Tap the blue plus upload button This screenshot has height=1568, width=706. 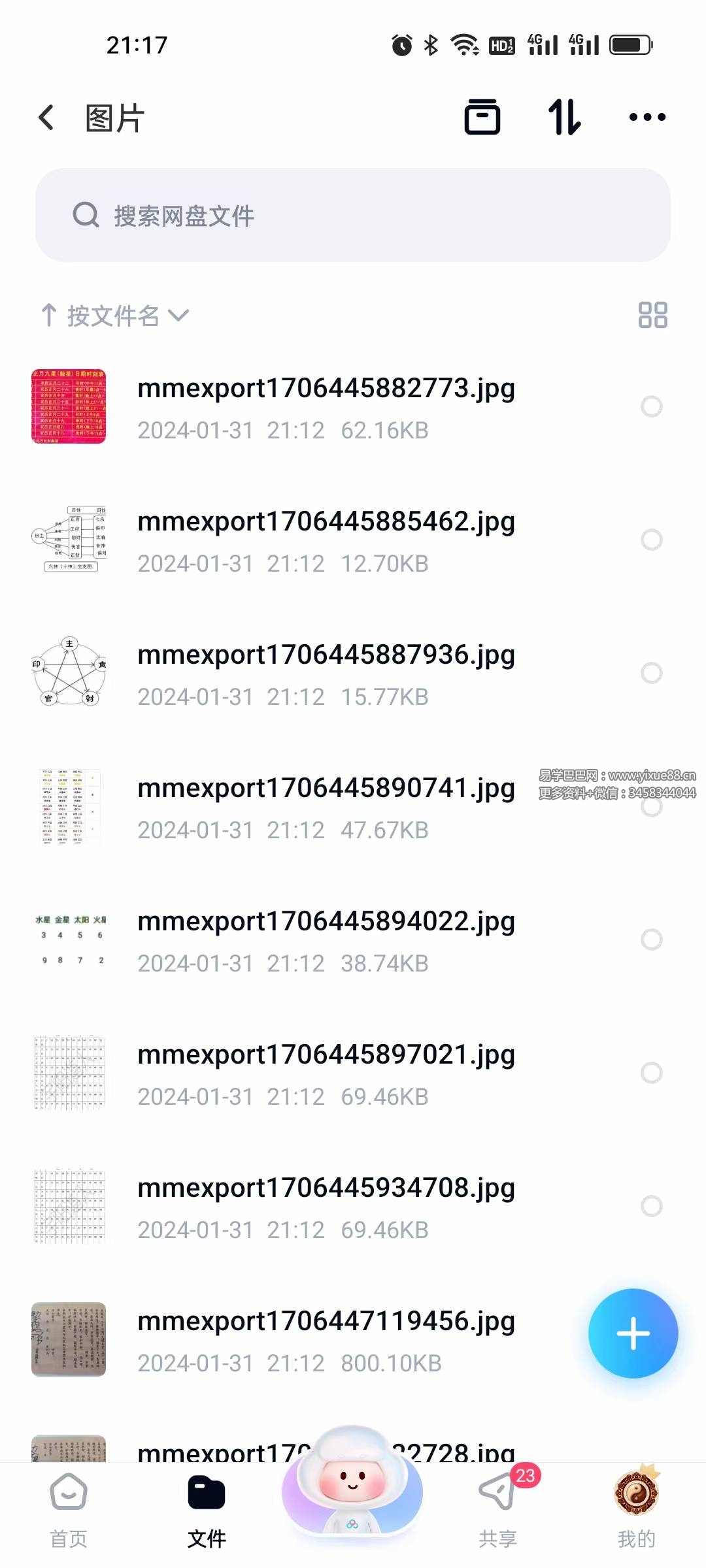click(x=633, y=1333)
